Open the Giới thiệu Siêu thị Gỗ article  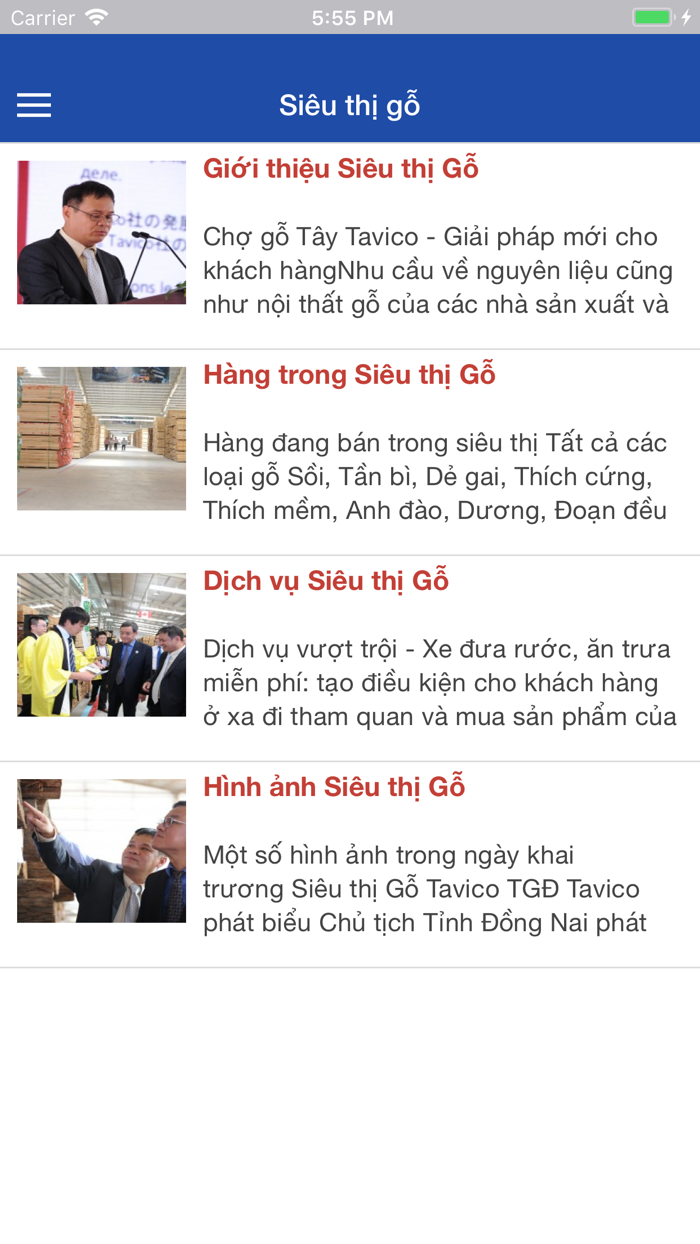pos(350,246)
